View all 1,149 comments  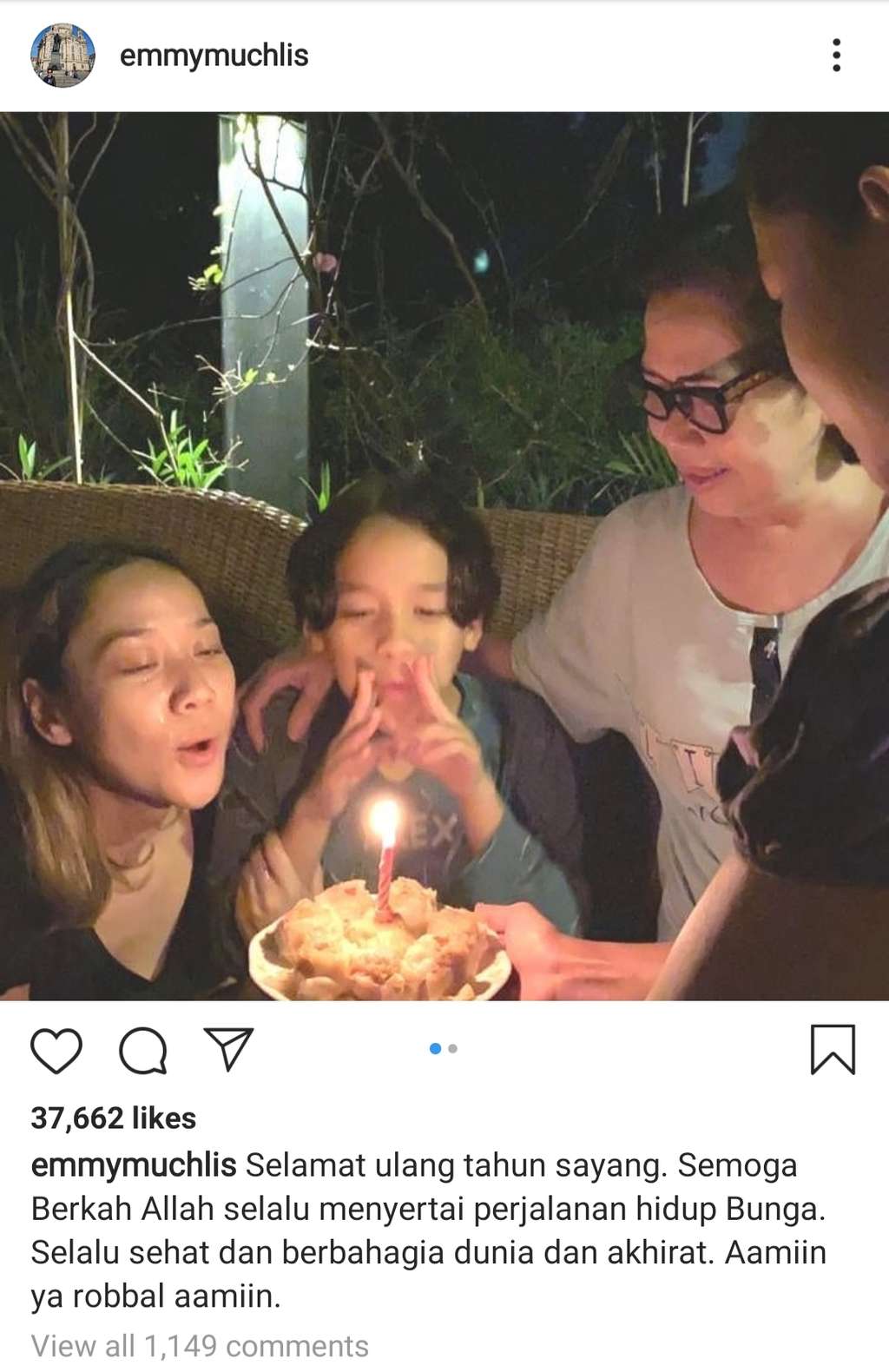pos(200,1346)
